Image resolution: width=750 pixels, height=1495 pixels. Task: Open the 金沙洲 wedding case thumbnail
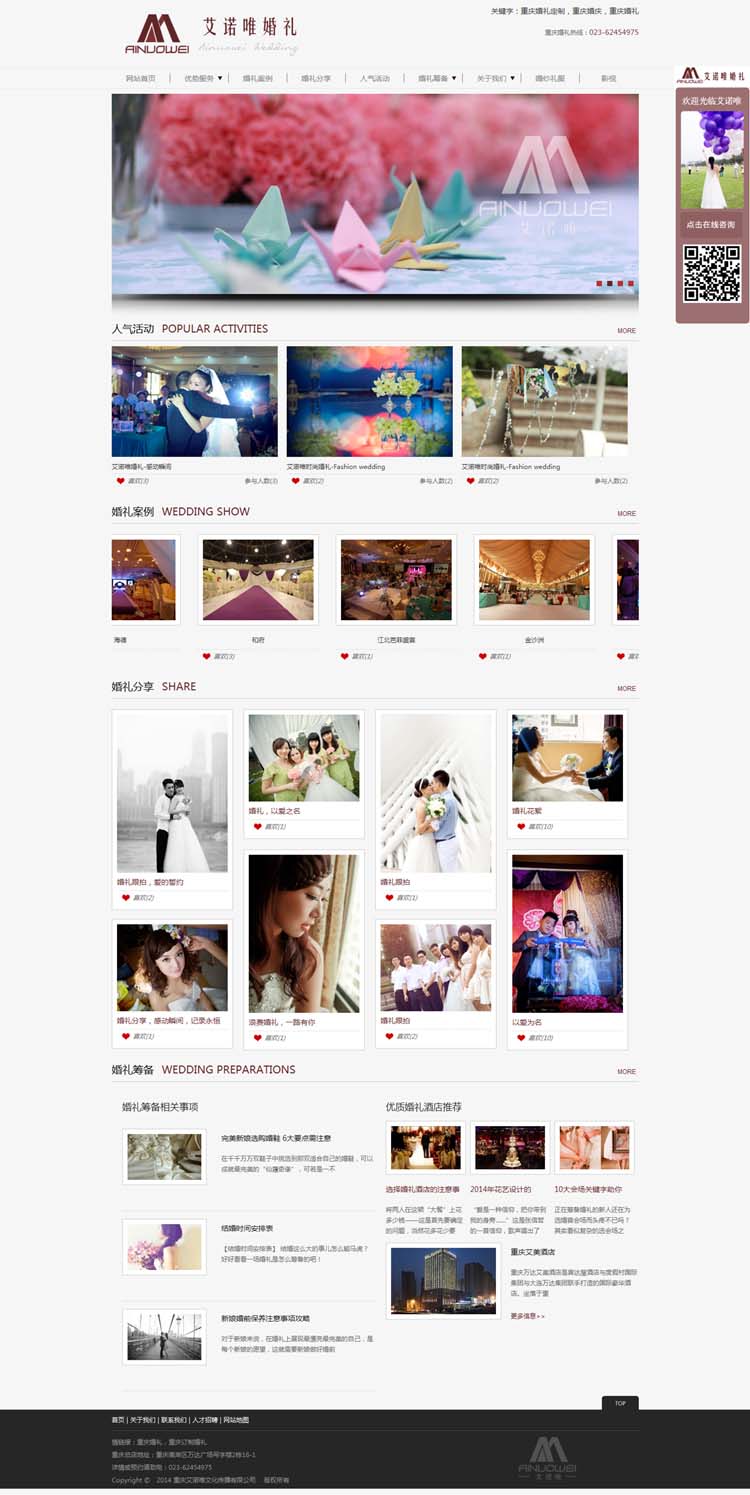pos(534,580)
